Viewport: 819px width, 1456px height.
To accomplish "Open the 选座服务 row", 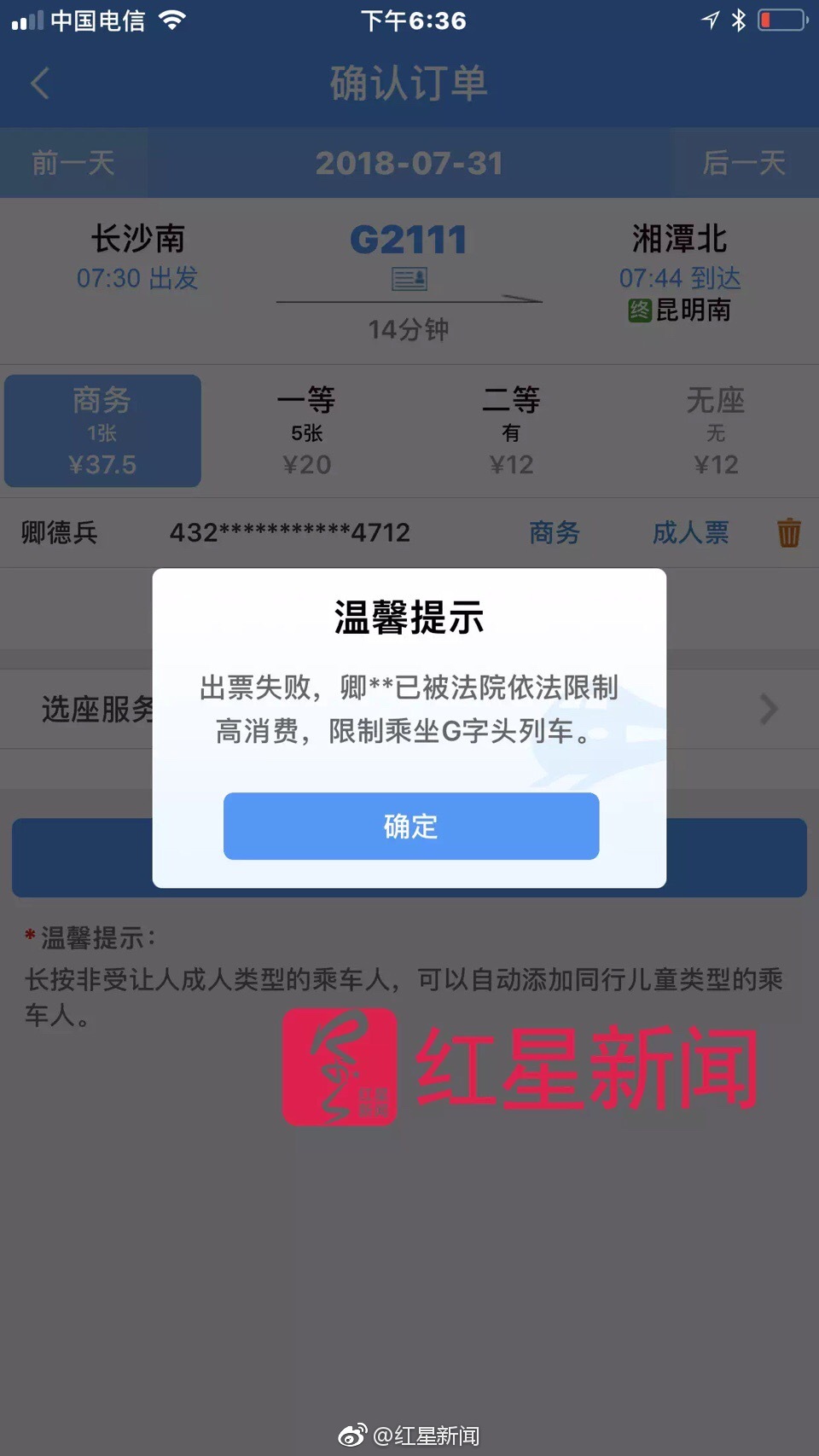I will point(409,709).
